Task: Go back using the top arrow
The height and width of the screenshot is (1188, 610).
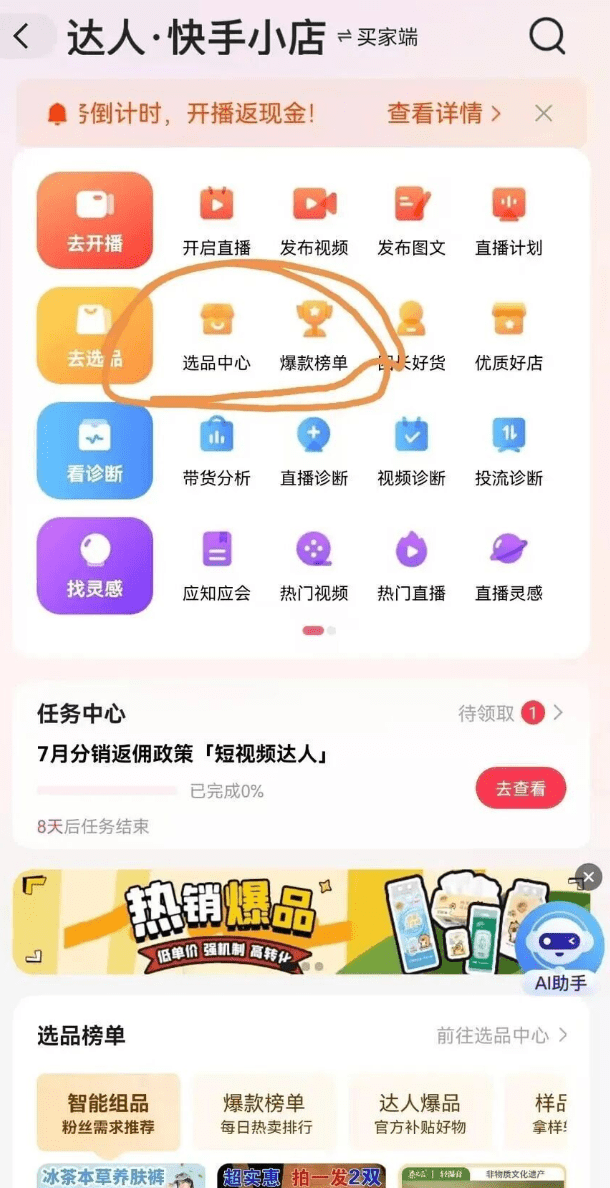Action: (x=22, y=37)
